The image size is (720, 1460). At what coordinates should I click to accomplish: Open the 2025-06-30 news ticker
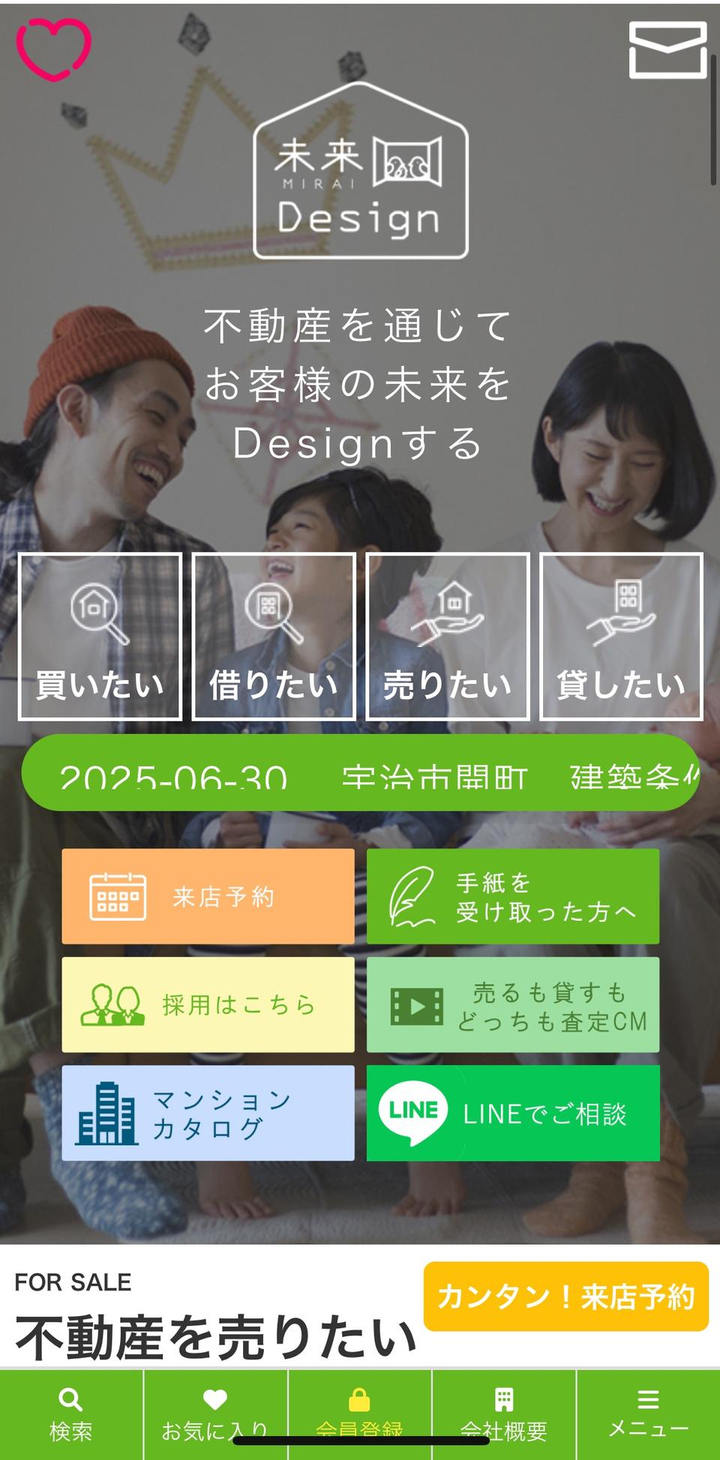[360, 773]
